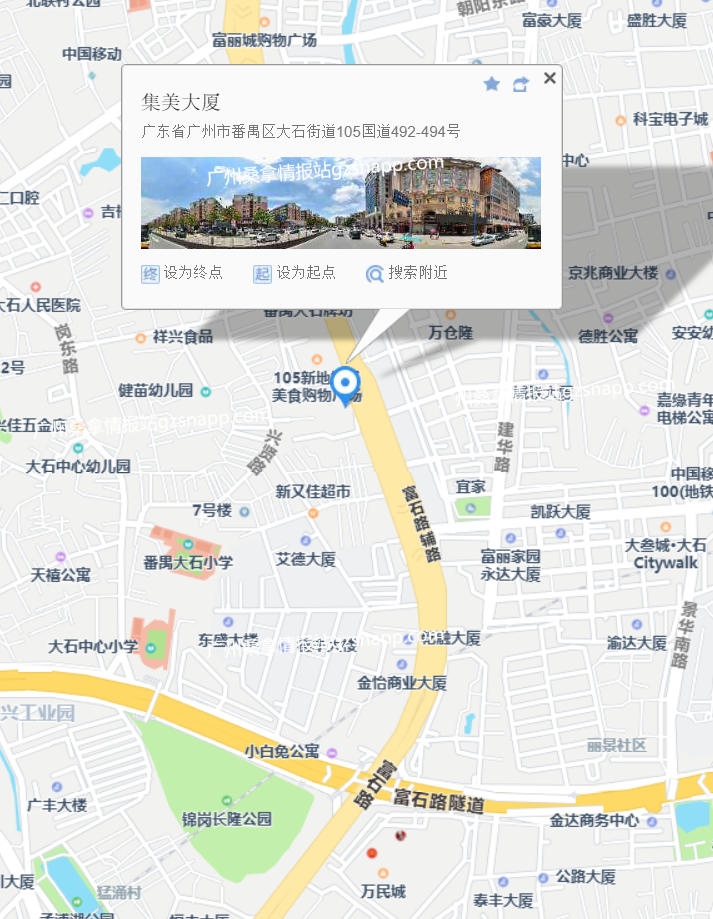This screenshot has height=919, width=713.
Task: Open the 集美大厦 street view panorama
Action: (340, 203)
